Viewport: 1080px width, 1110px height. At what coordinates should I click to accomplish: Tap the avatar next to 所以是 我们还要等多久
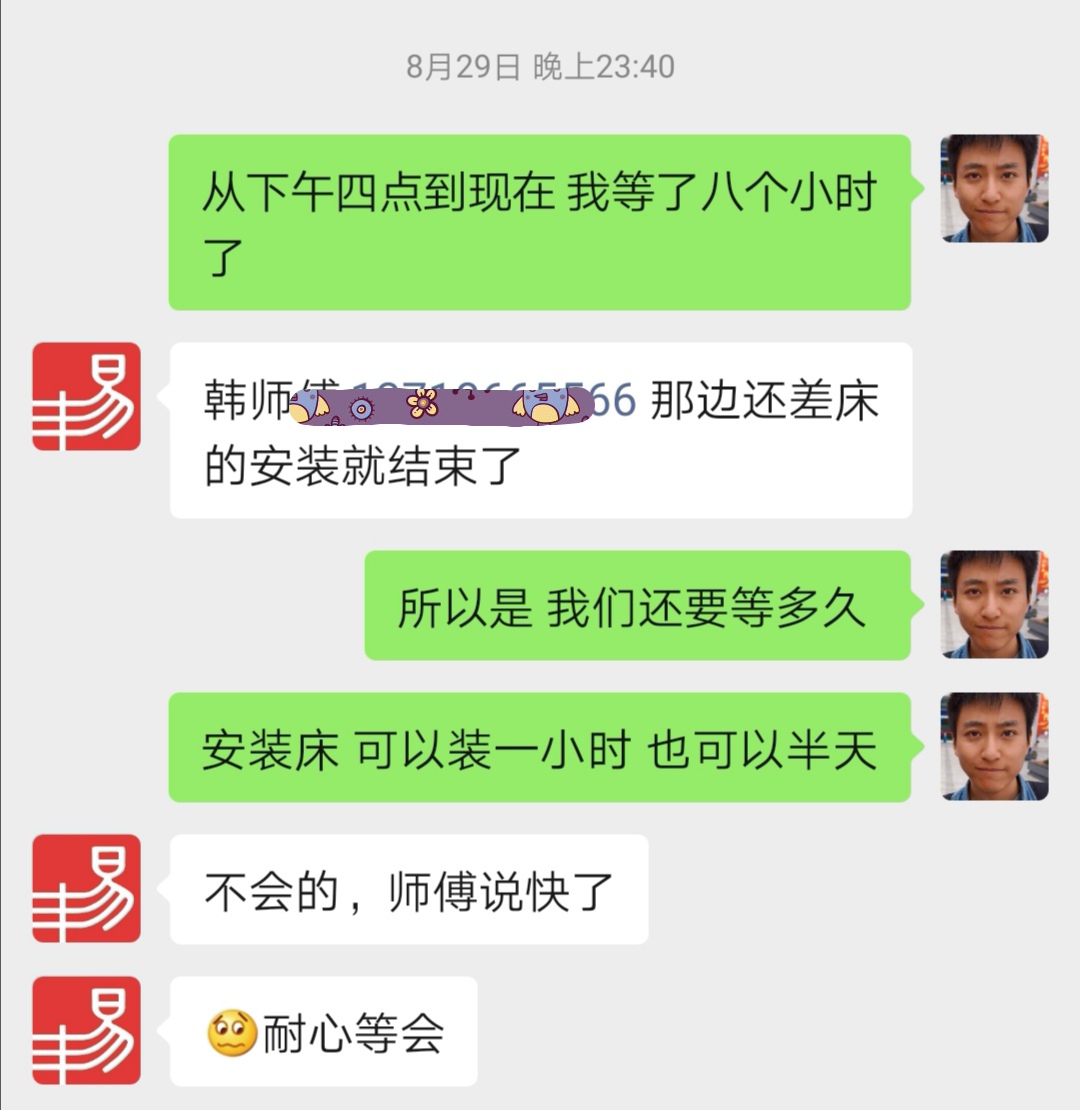click(x=994, y=604)
